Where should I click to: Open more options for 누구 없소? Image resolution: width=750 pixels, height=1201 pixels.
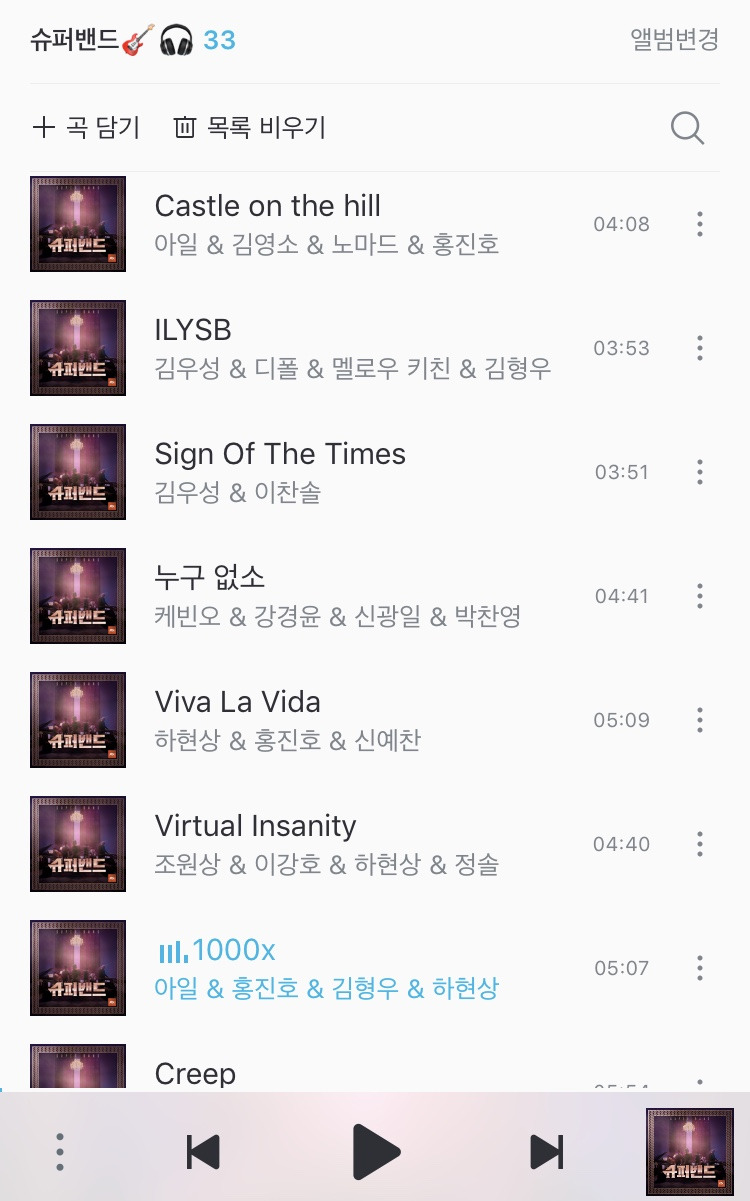pyautogui.click(x=700, y=596)
